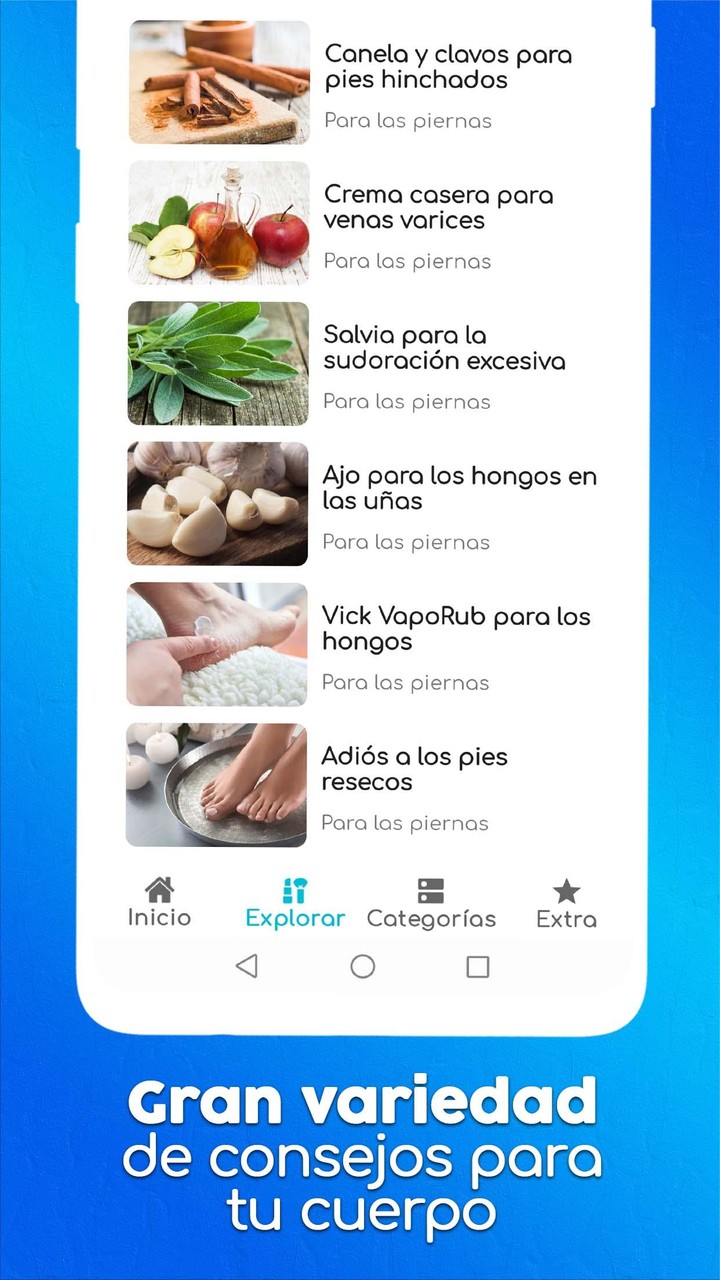720x1280 pixels.
Task: Open 'Canela y clavos para pies hinchados'
Action: point(447,67)
